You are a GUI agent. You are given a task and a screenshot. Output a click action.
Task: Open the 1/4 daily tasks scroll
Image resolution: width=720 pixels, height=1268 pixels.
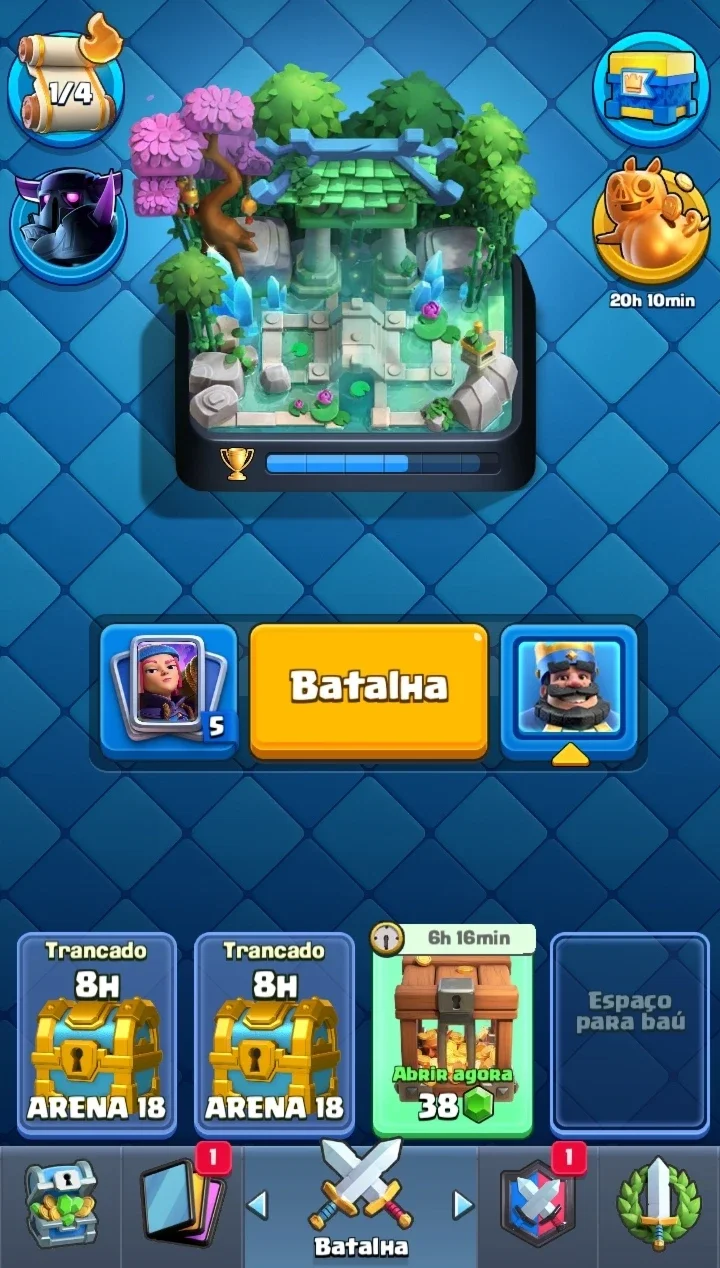[66, 82]
